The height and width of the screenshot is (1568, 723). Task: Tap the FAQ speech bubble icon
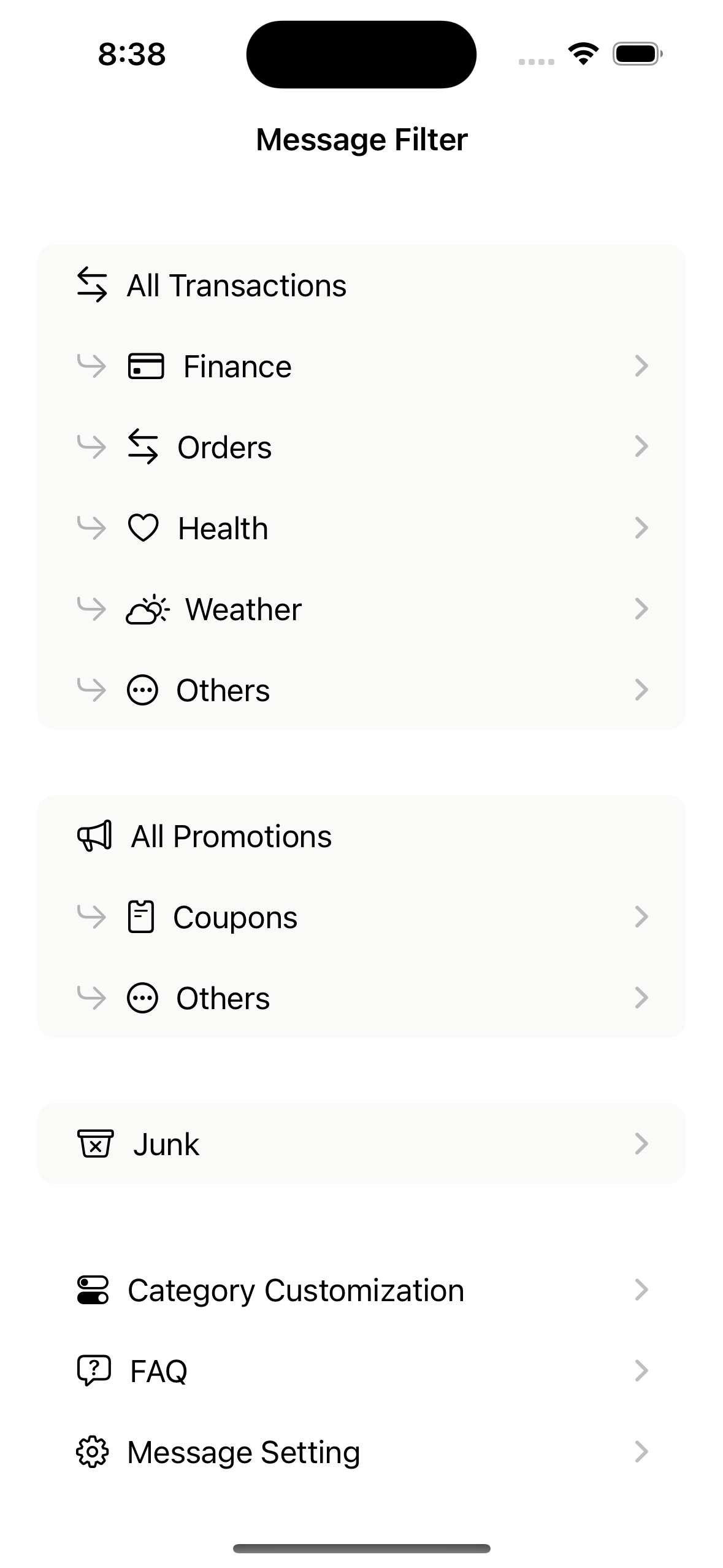coord(93,1370)
